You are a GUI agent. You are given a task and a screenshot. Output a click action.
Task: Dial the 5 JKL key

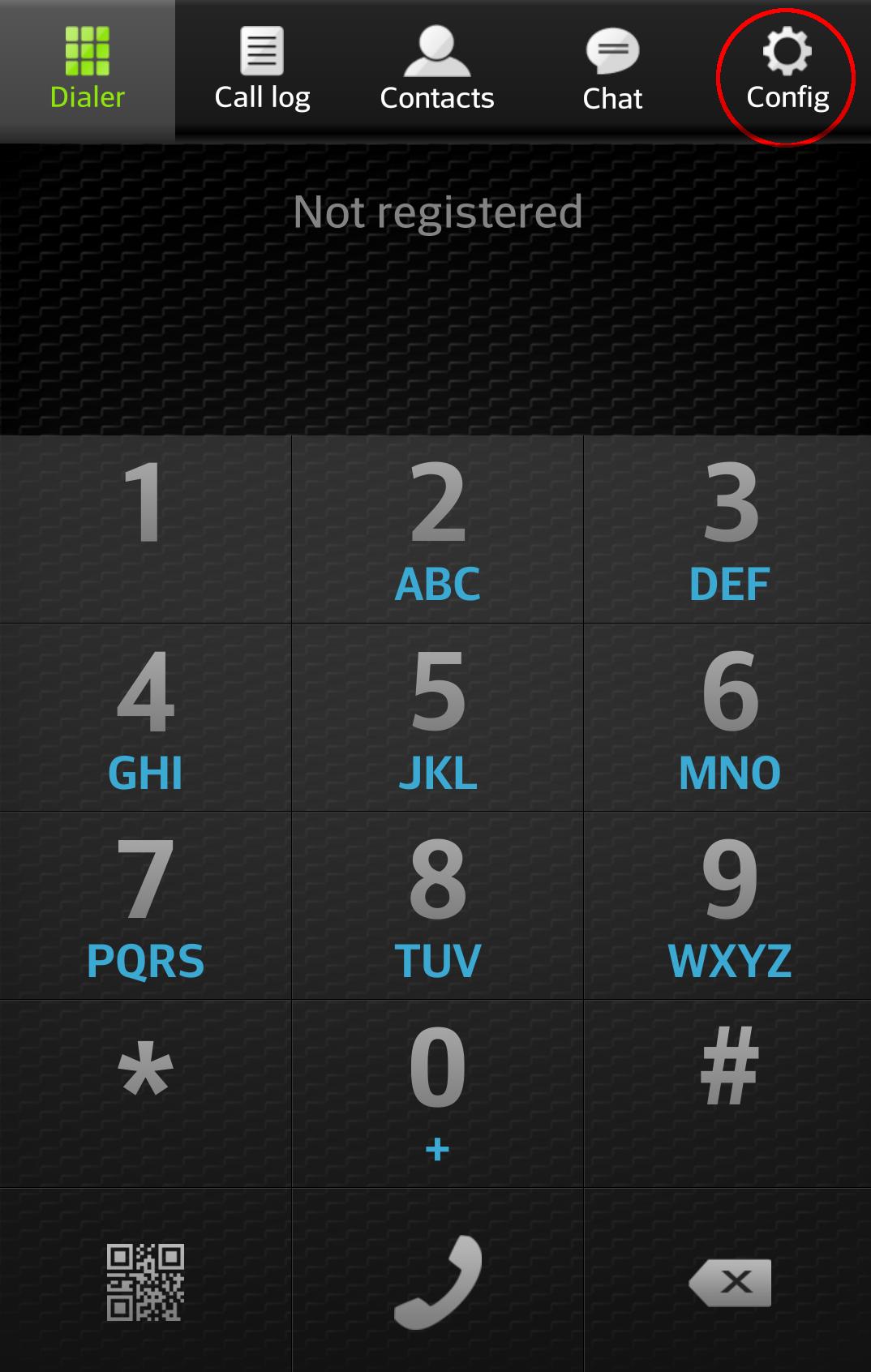pos(437,718)
